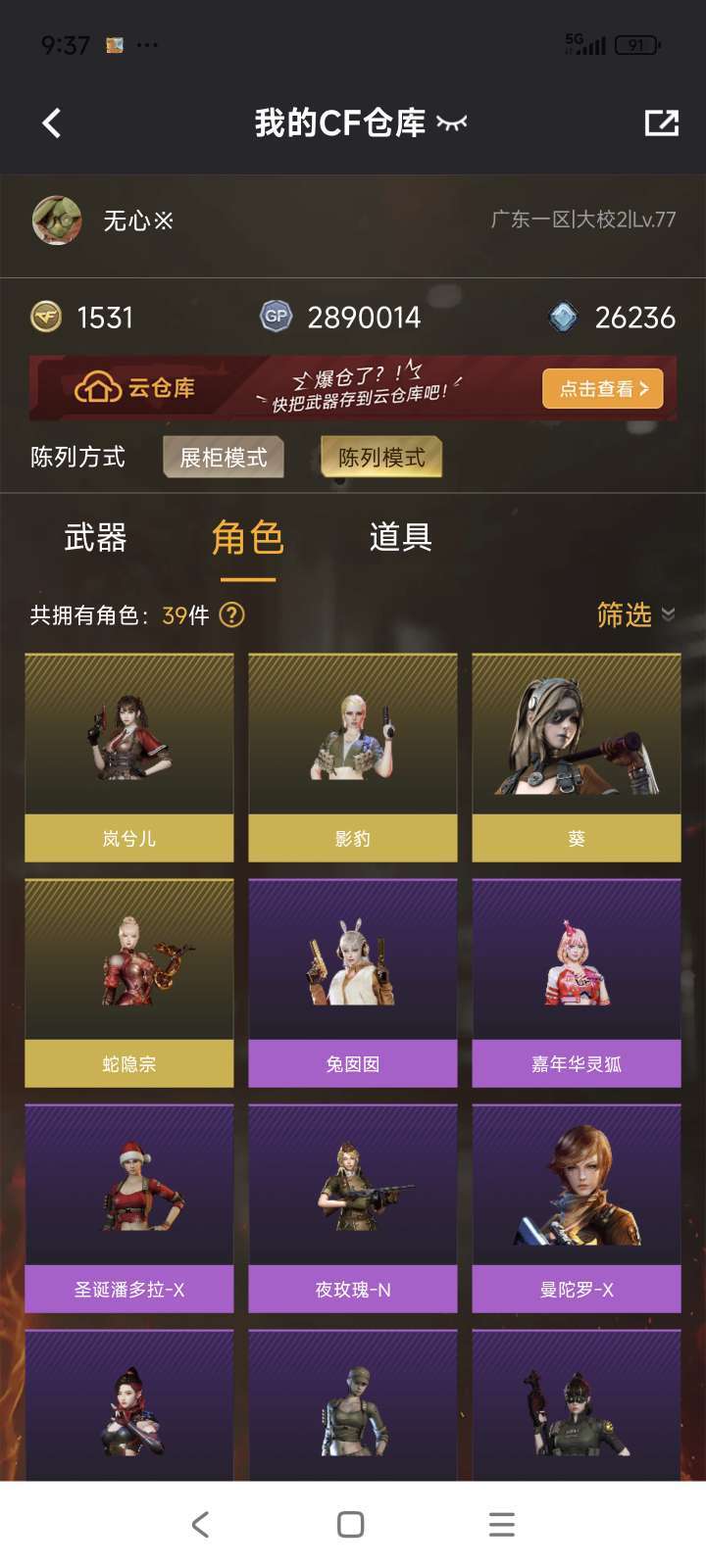706x1568 pixels.
Task: Tap the system home button
Action: click(350, 1525)
